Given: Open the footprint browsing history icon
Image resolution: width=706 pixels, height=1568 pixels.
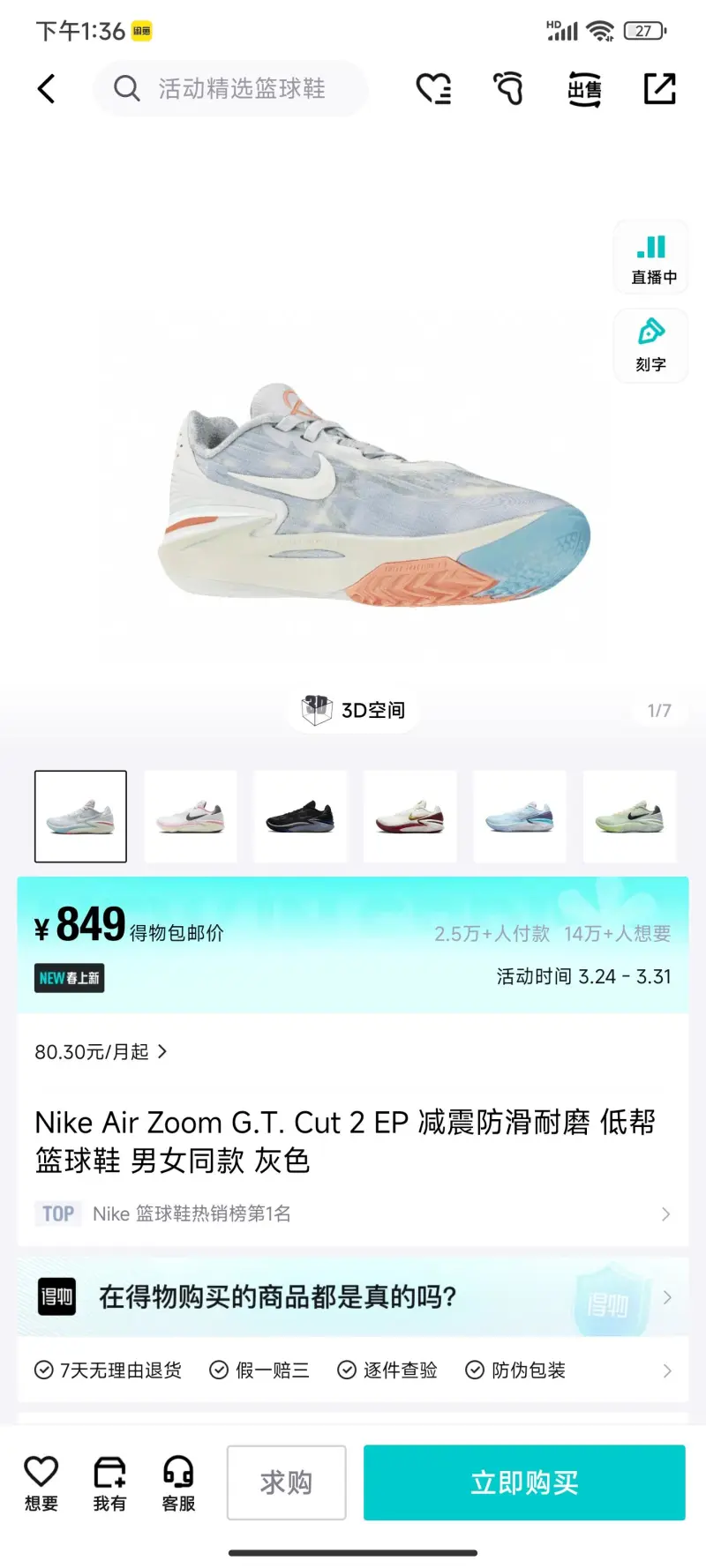Looking at the screenshot, I should (508, 88).
